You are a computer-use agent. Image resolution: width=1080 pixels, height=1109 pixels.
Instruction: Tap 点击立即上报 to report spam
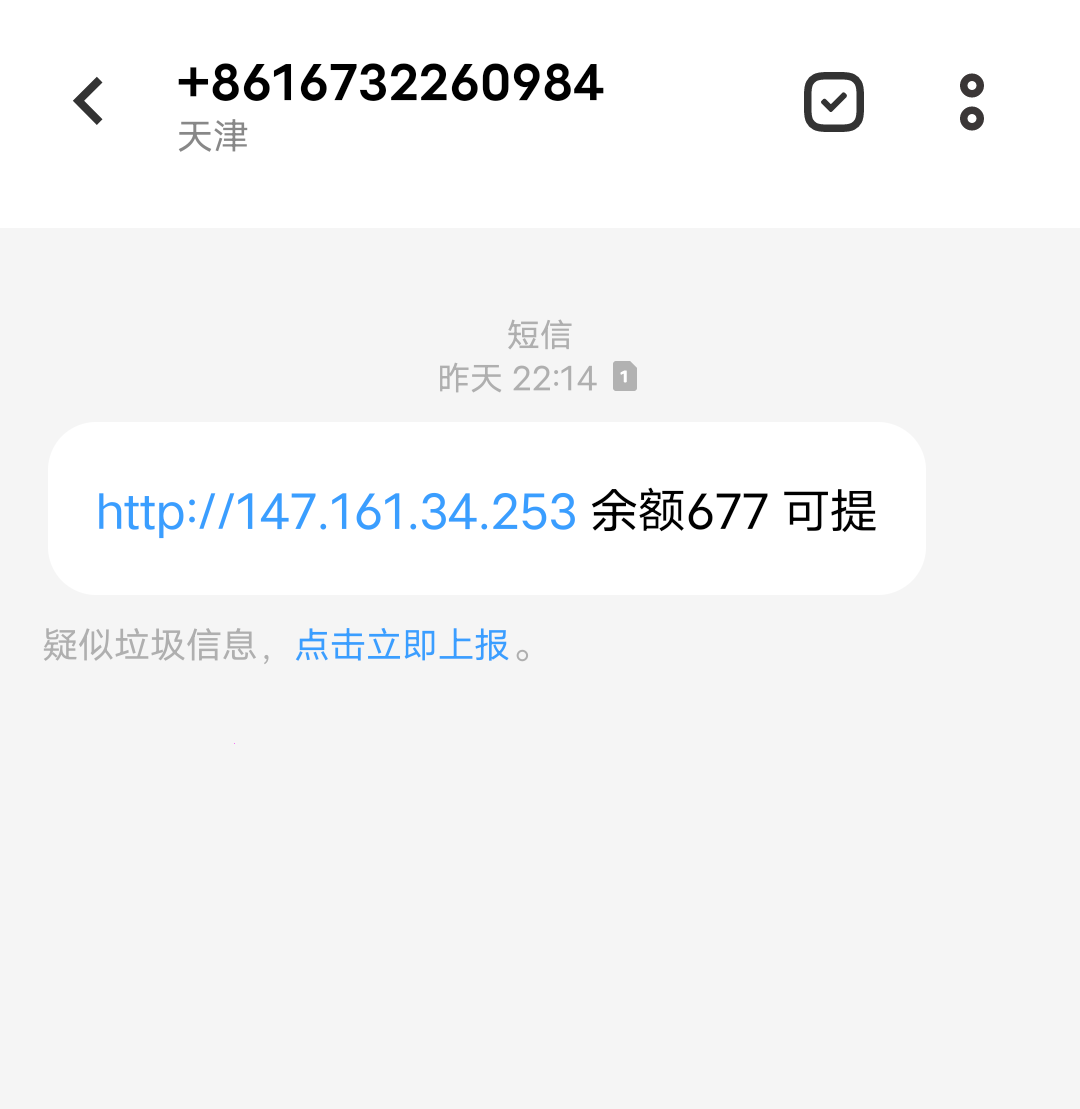tap(402, 645)
